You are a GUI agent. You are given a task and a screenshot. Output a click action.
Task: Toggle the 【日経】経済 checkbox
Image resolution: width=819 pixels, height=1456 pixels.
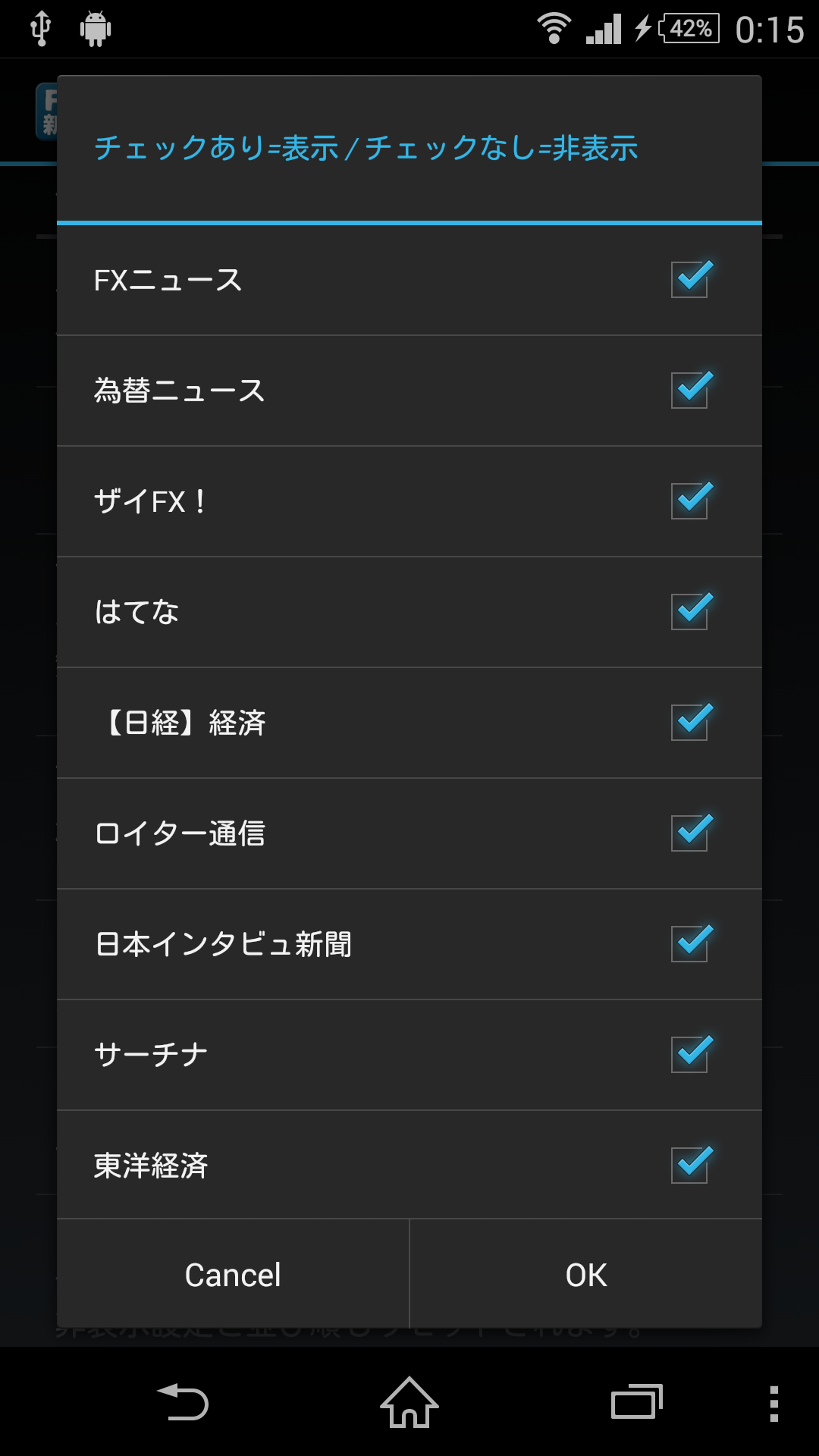pyautogui.click(x=689, y=722)
